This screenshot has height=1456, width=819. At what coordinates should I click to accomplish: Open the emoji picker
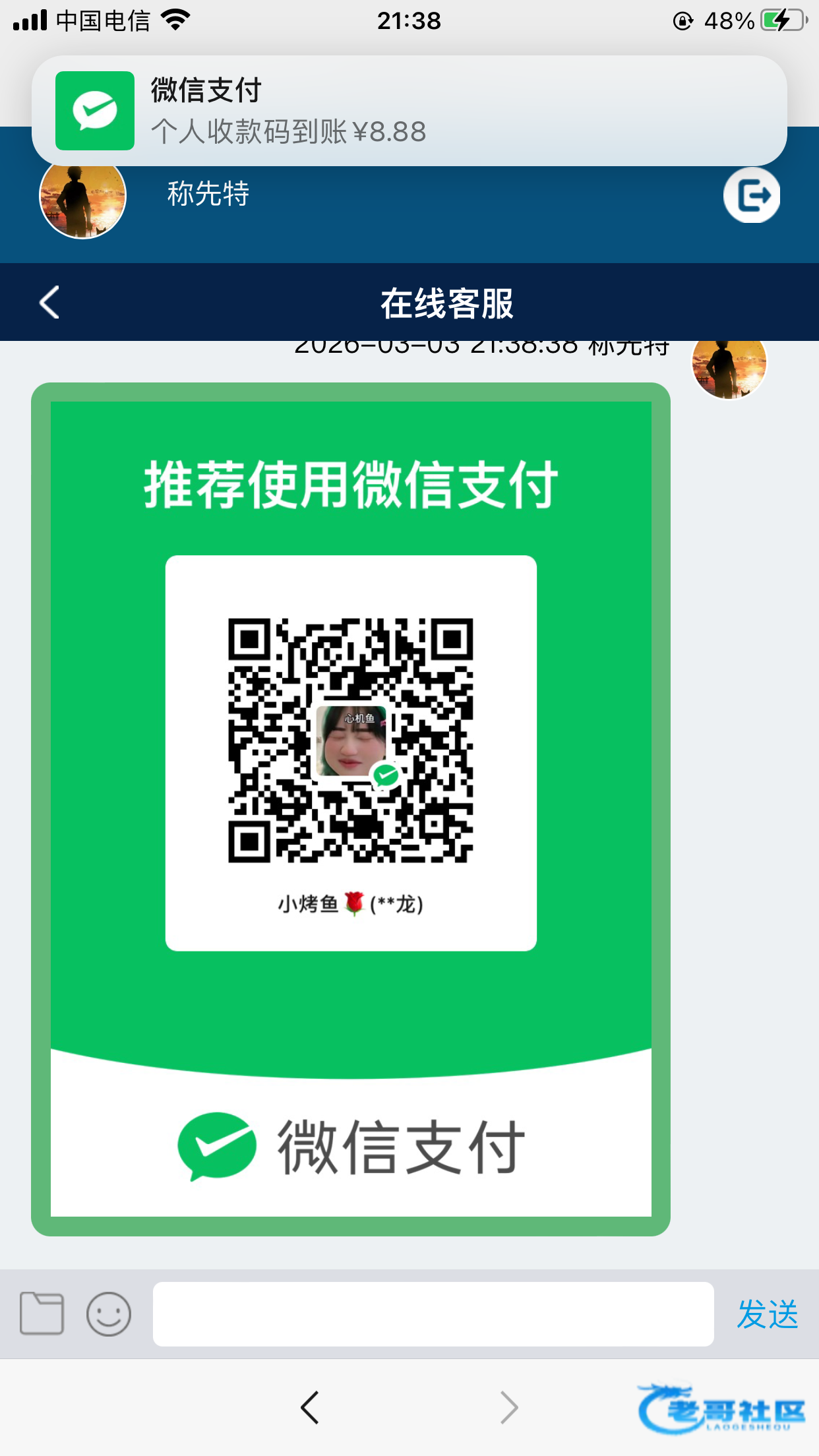click(x=109, y=1314)
